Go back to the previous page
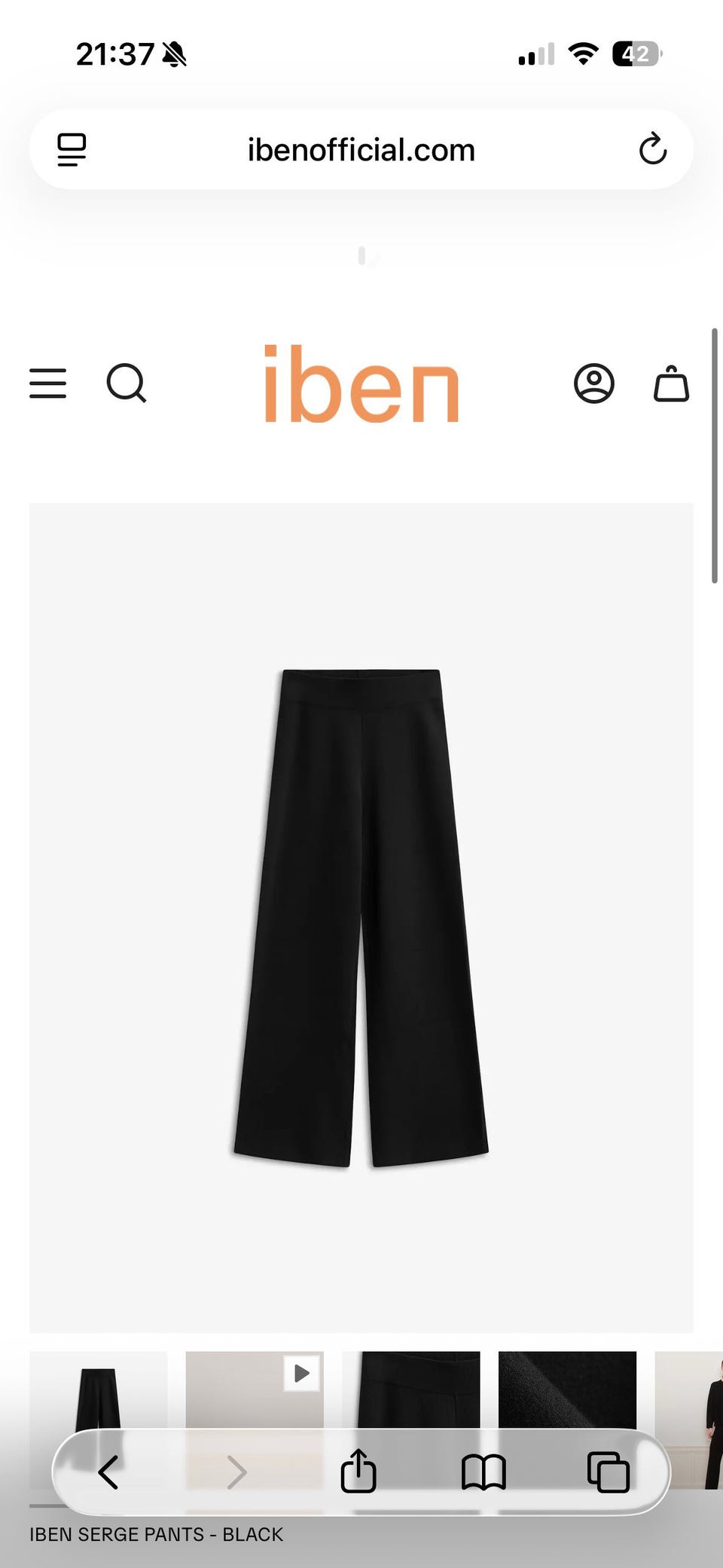The height and width of the screenshot is (1568, 723). pyautogui.click(x=108, y=1472)
